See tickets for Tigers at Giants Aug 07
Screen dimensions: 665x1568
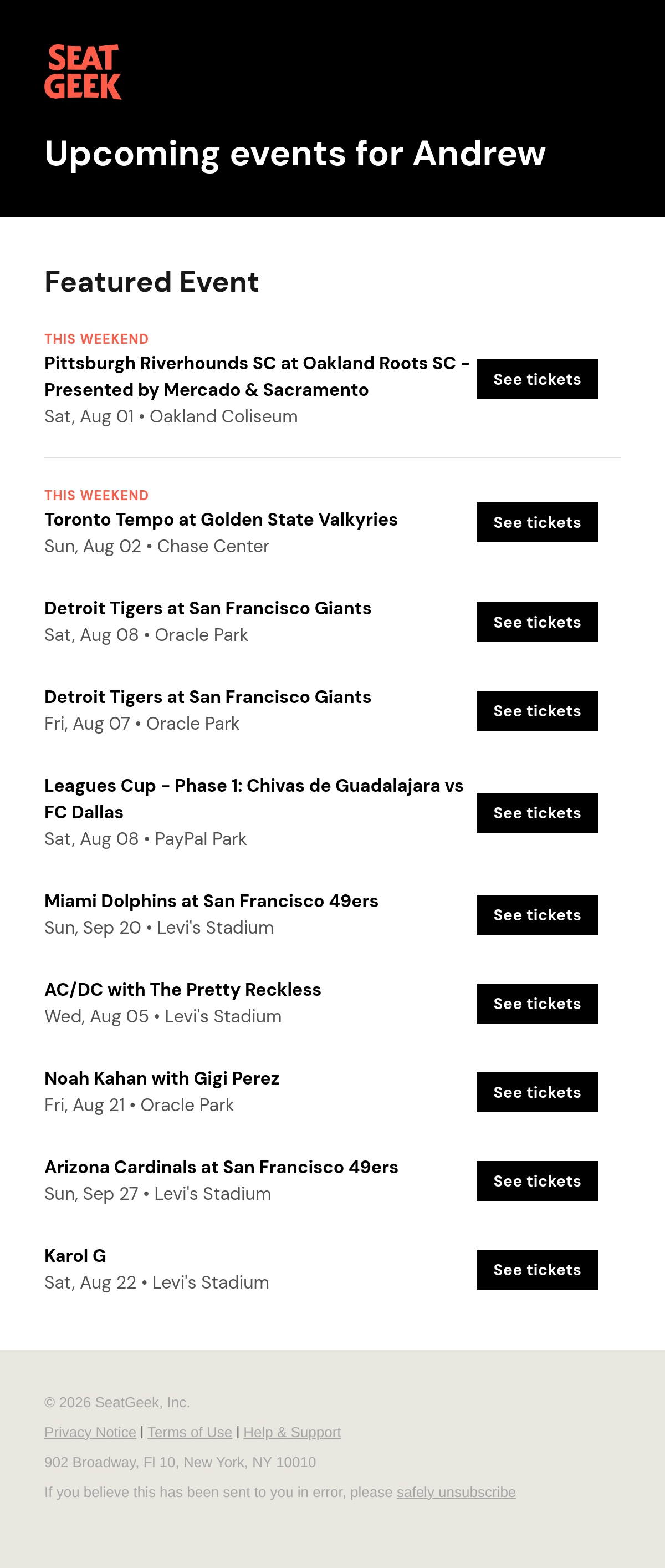[x=537, y=711]
